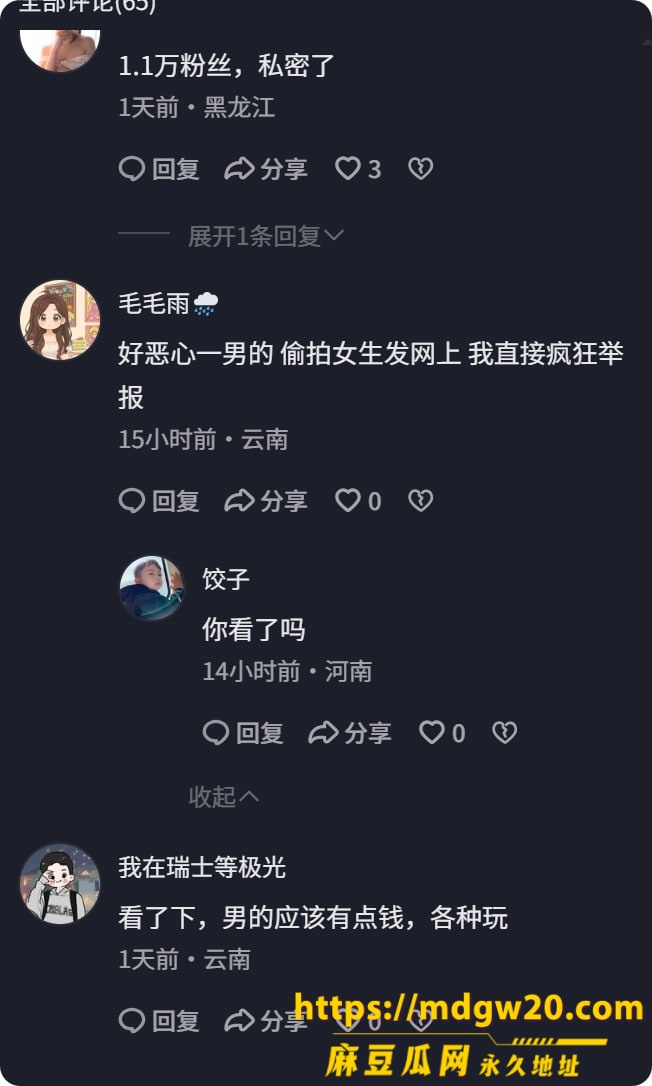Dislike the 1.1万粉丝 comment
652x1086 pixels.
[x=421, y=168]
